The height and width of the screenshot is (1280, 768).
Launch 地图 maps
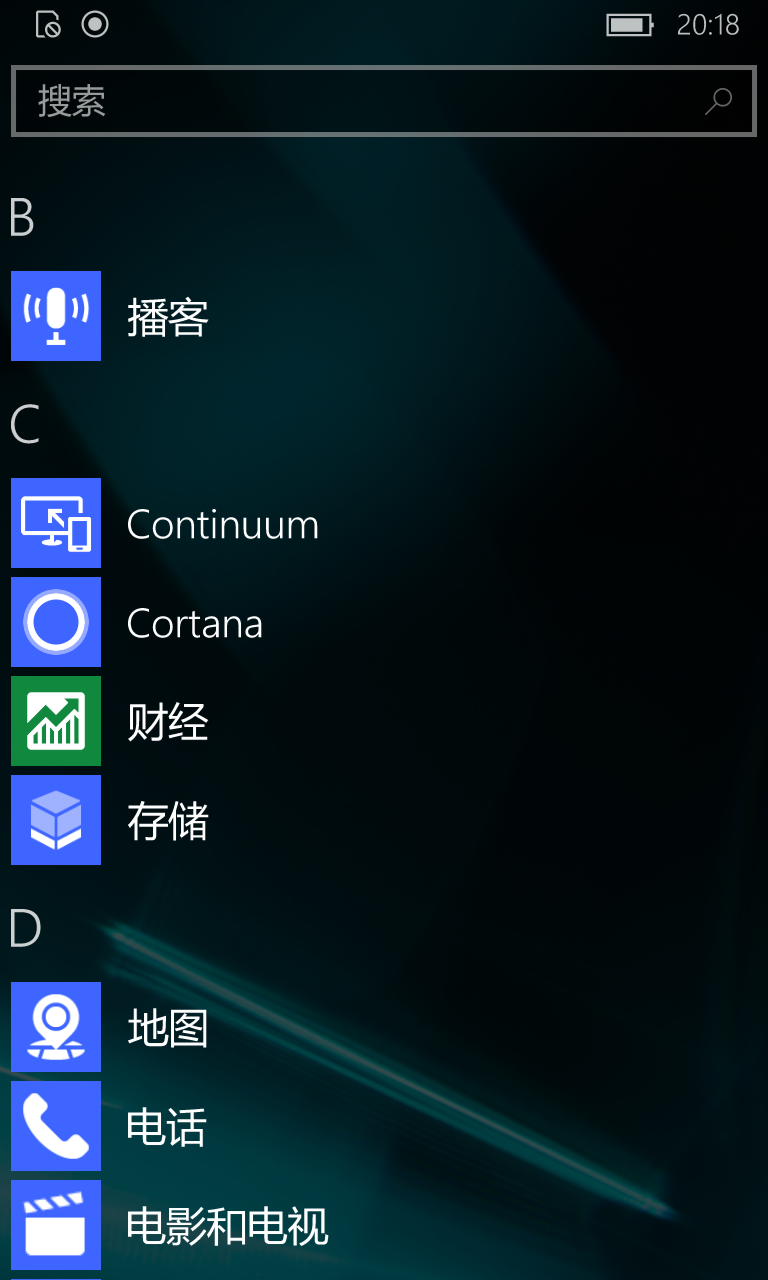384,1027
